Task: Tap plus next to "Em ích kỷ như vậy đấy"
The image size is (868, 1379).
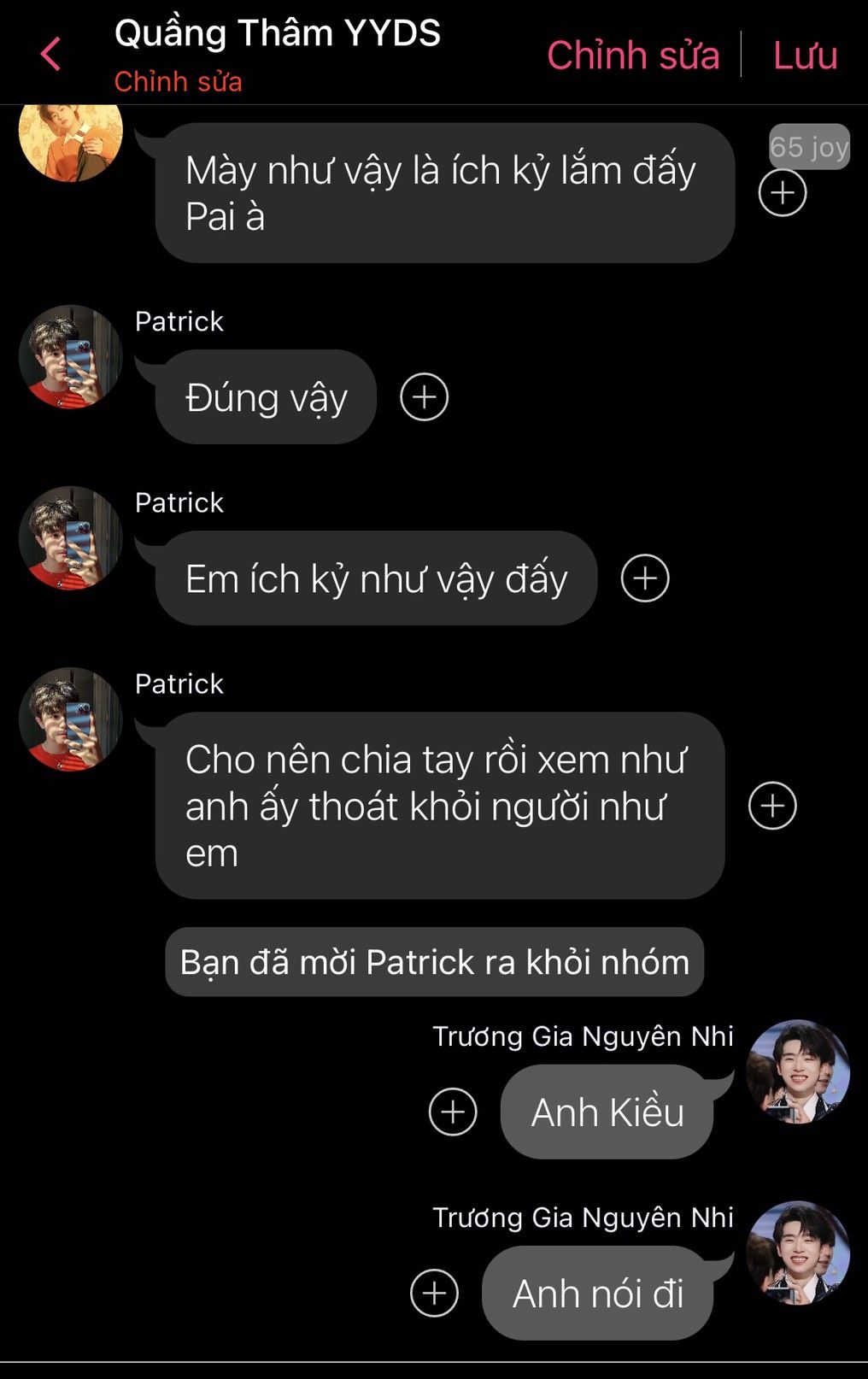Action: [x=644, y=578]
